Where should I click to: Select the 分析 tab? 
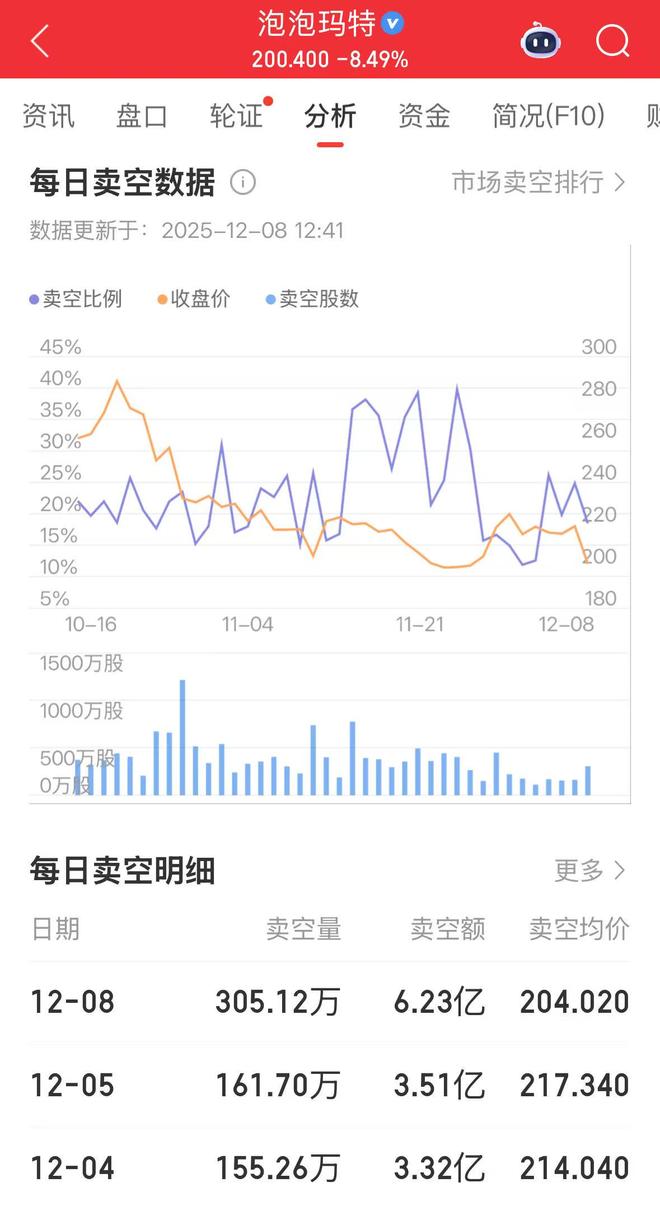pos(330,116)
